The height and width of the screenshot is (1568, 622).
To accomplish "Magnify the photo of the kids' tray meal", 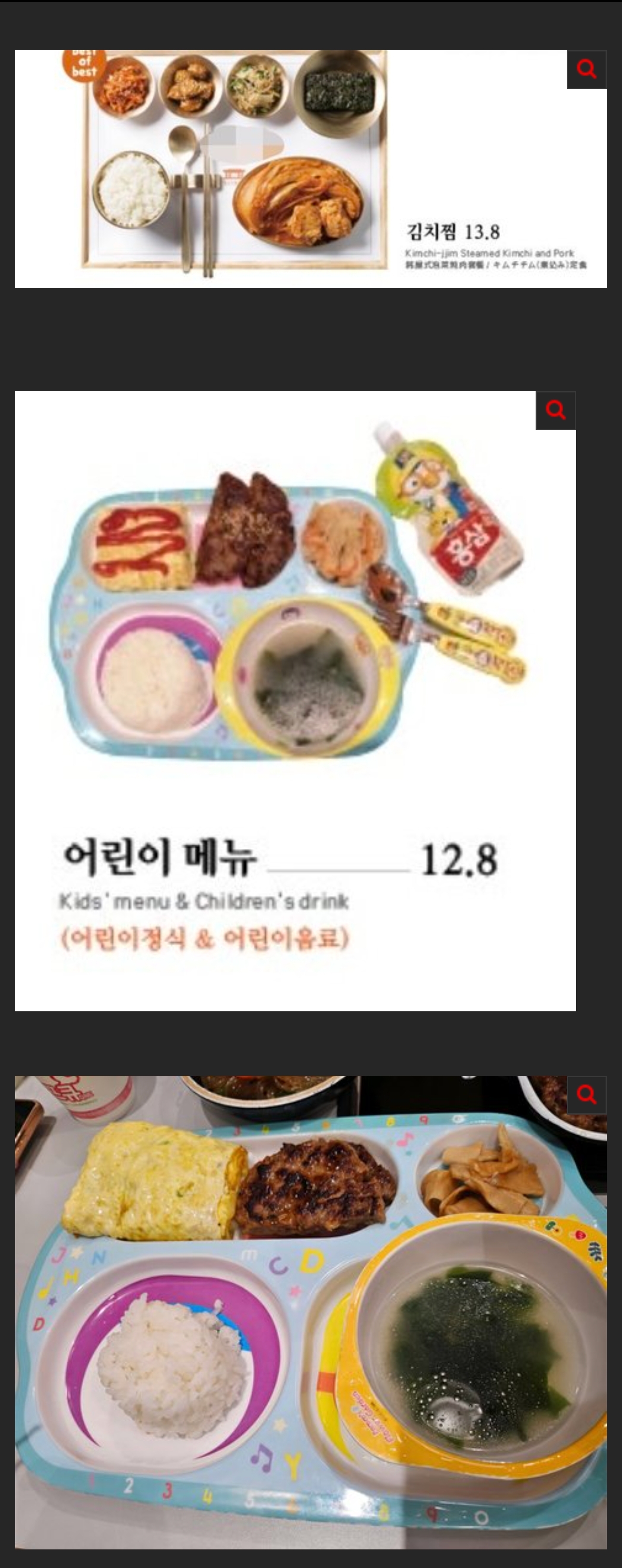I will click(586, 1094).
